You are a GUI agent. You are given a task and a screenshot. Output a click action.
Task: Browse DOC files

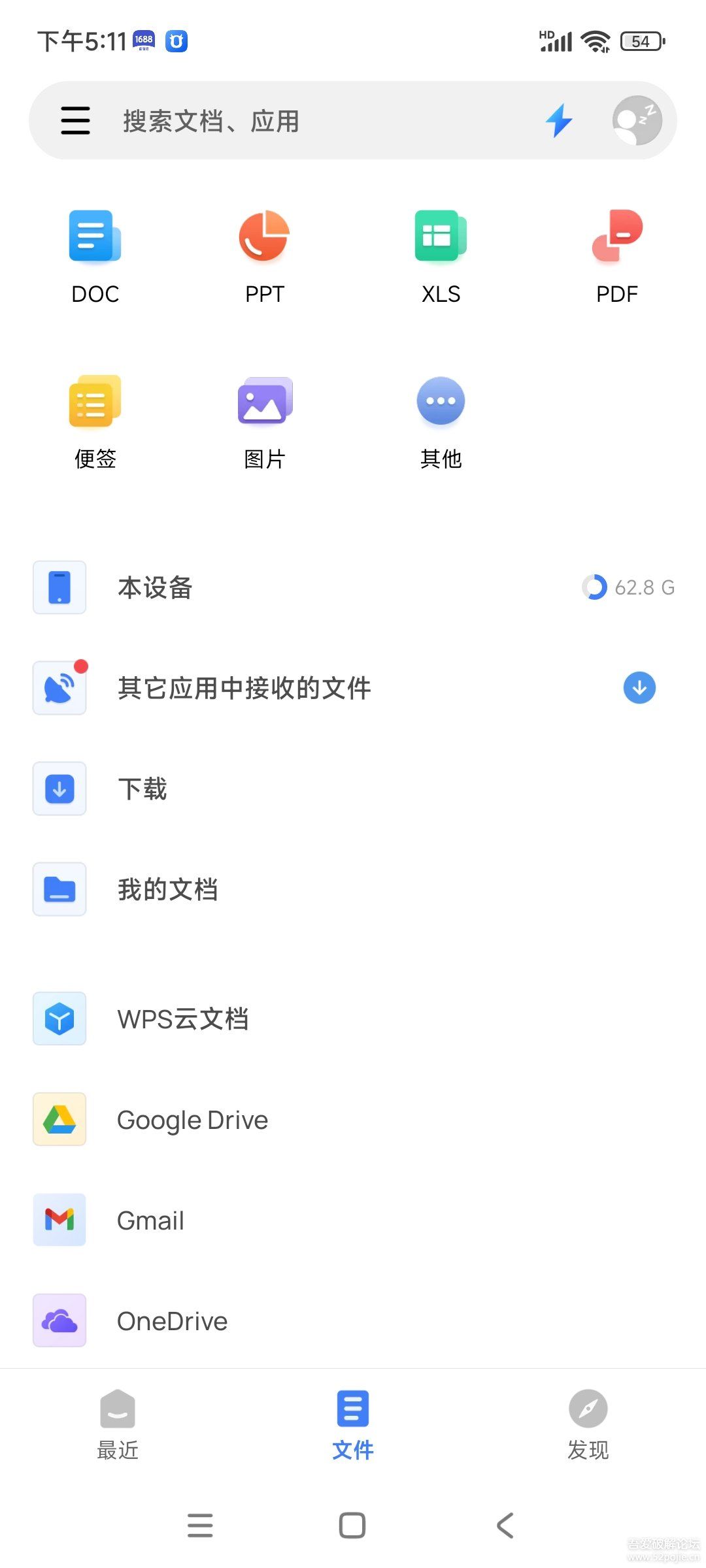pos(95,257)
